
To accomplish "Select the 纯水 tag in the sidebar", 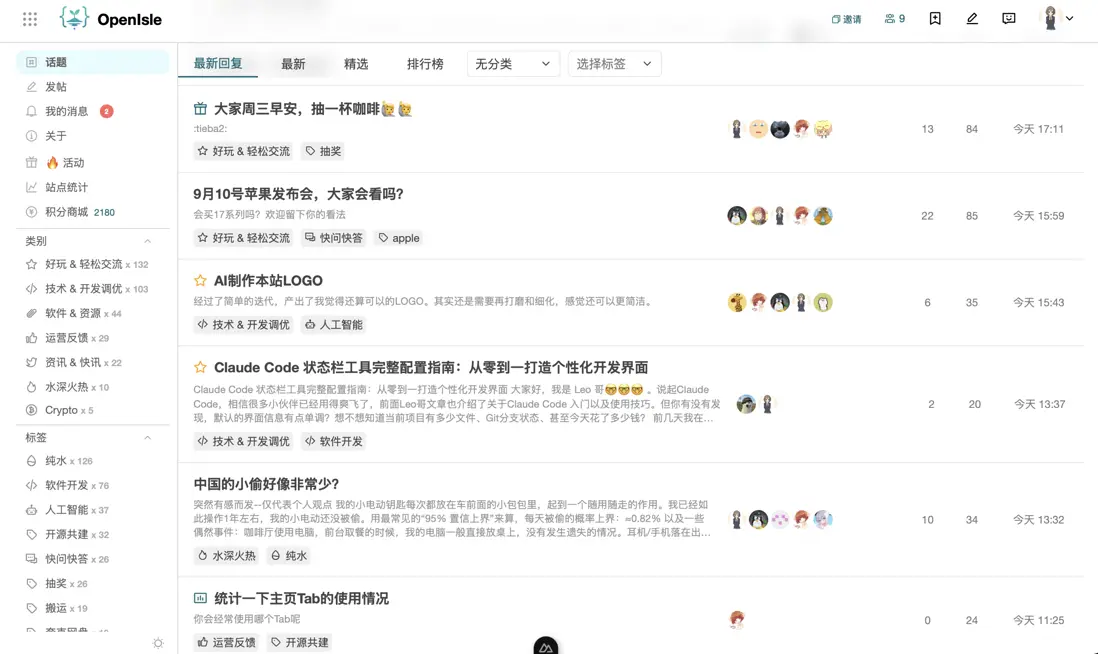I will tap(56, 461).
